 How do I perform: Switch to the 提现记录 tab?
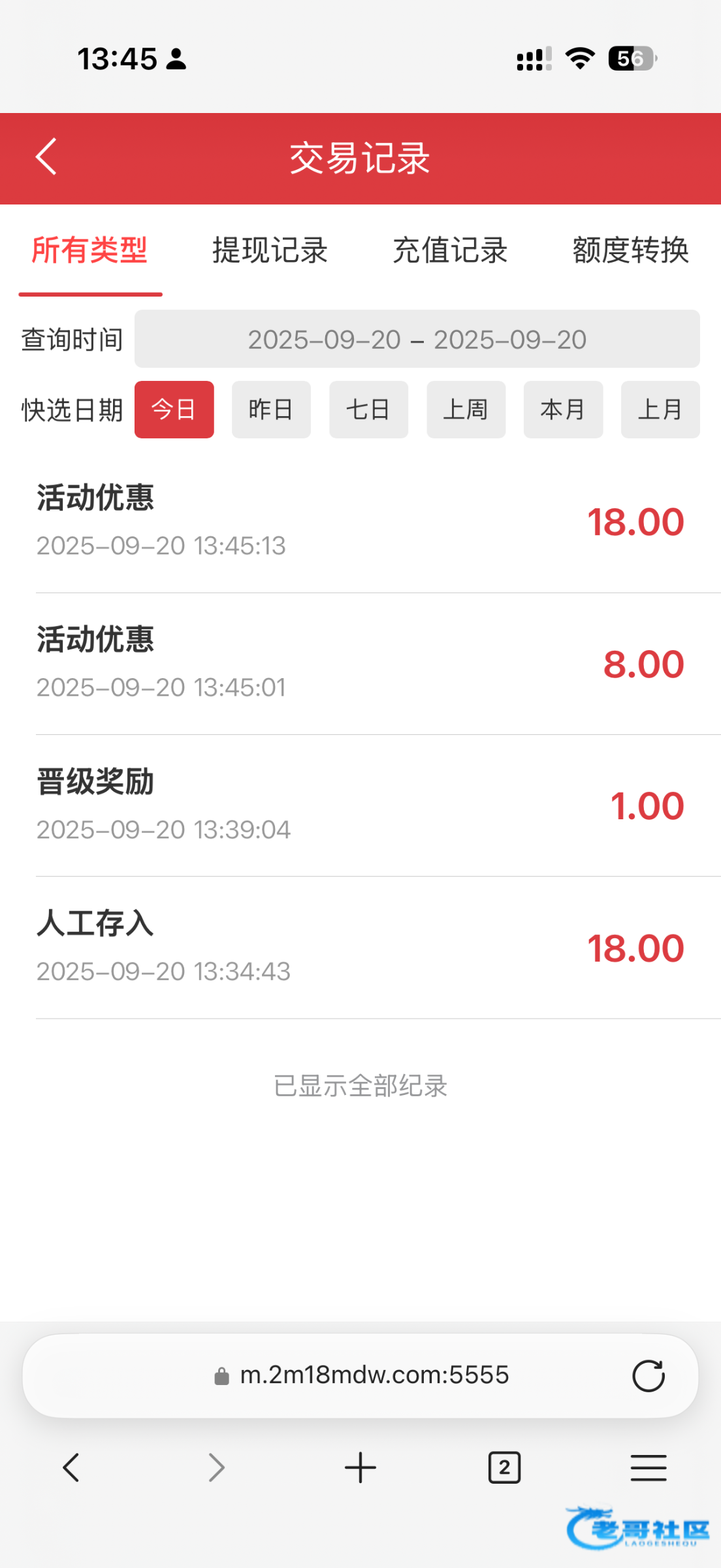point(270,251)
